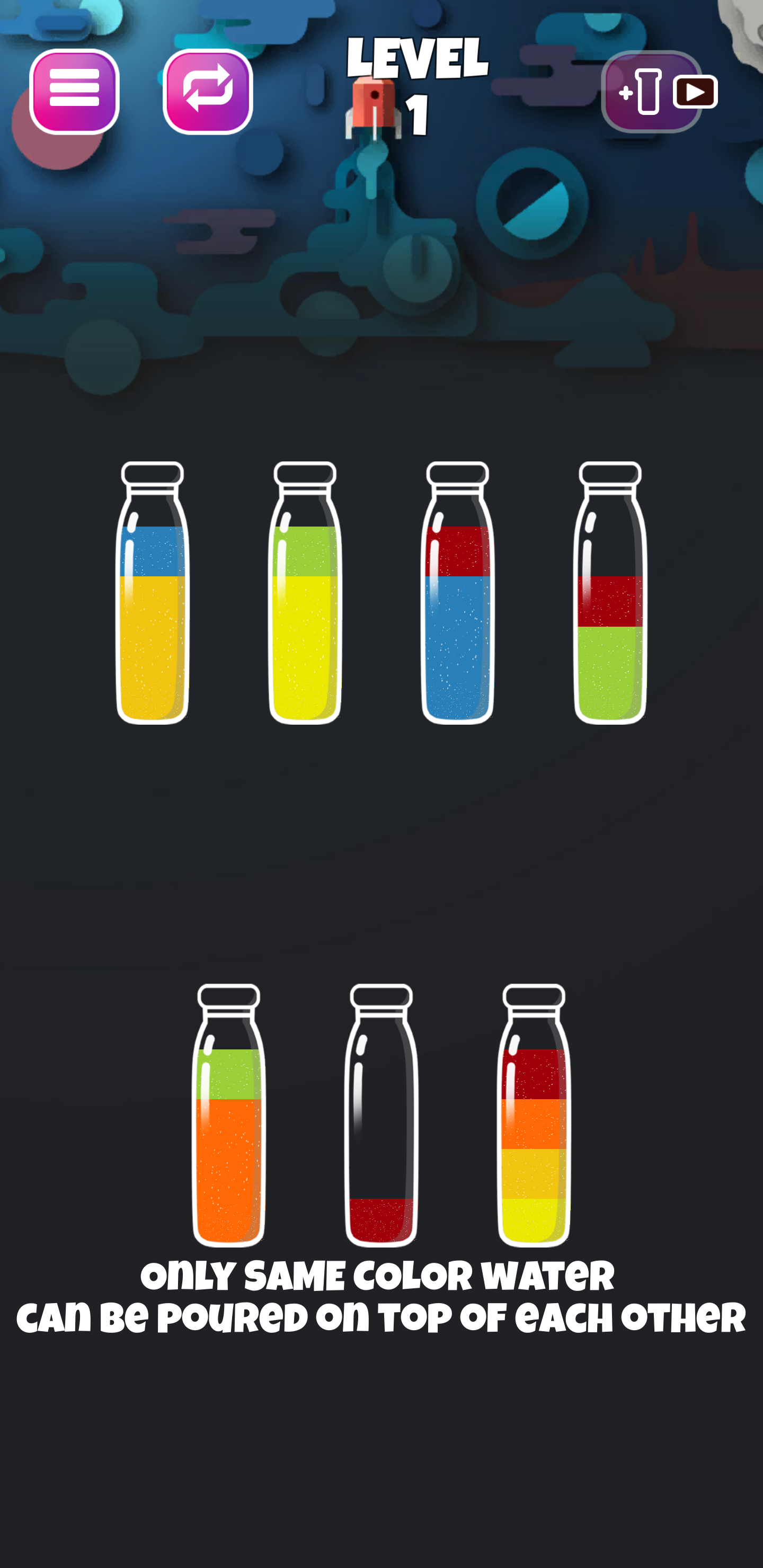
Task: Restart the level with the retry button
Action: click(208, 91)
